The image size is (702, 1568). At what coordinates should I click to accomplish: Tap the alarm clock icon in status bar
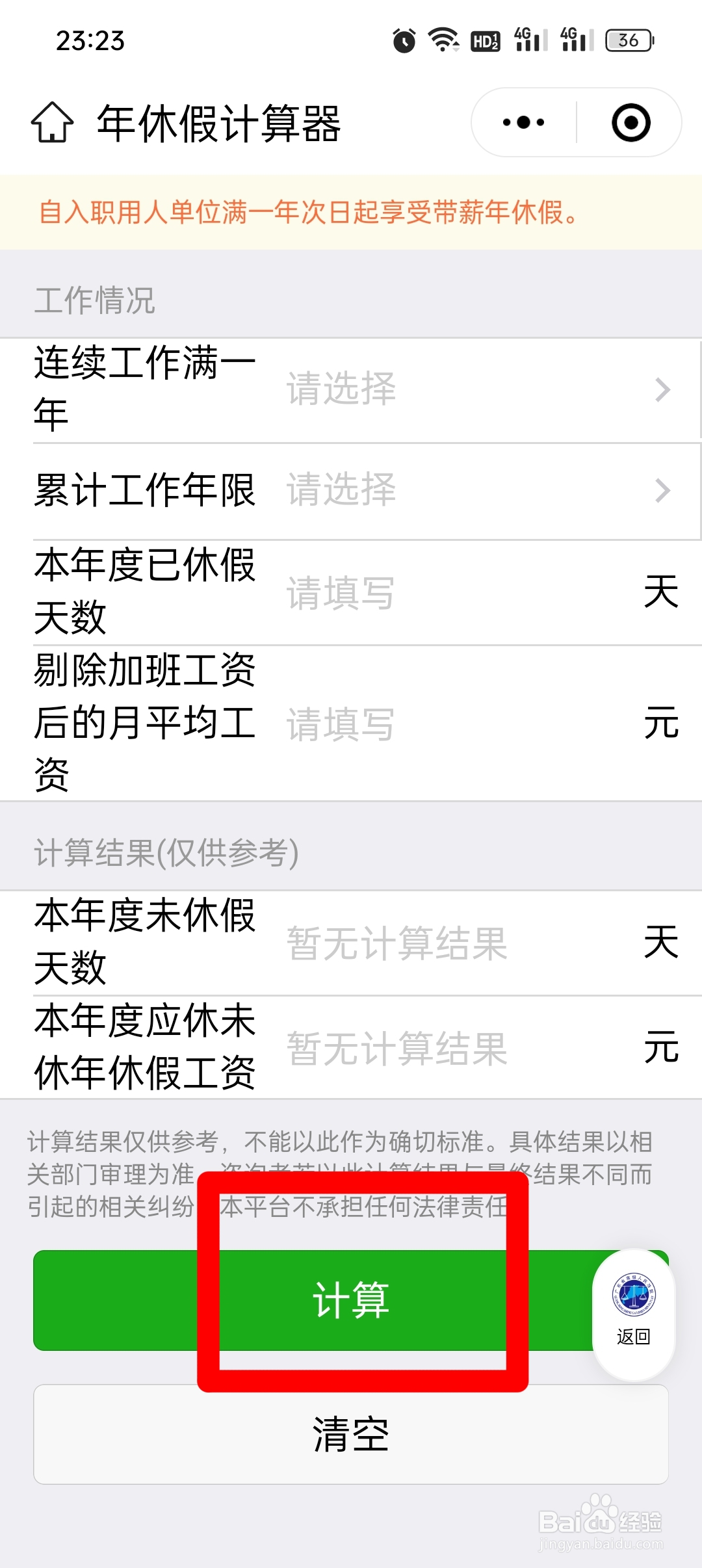click(x=402, y=40)
